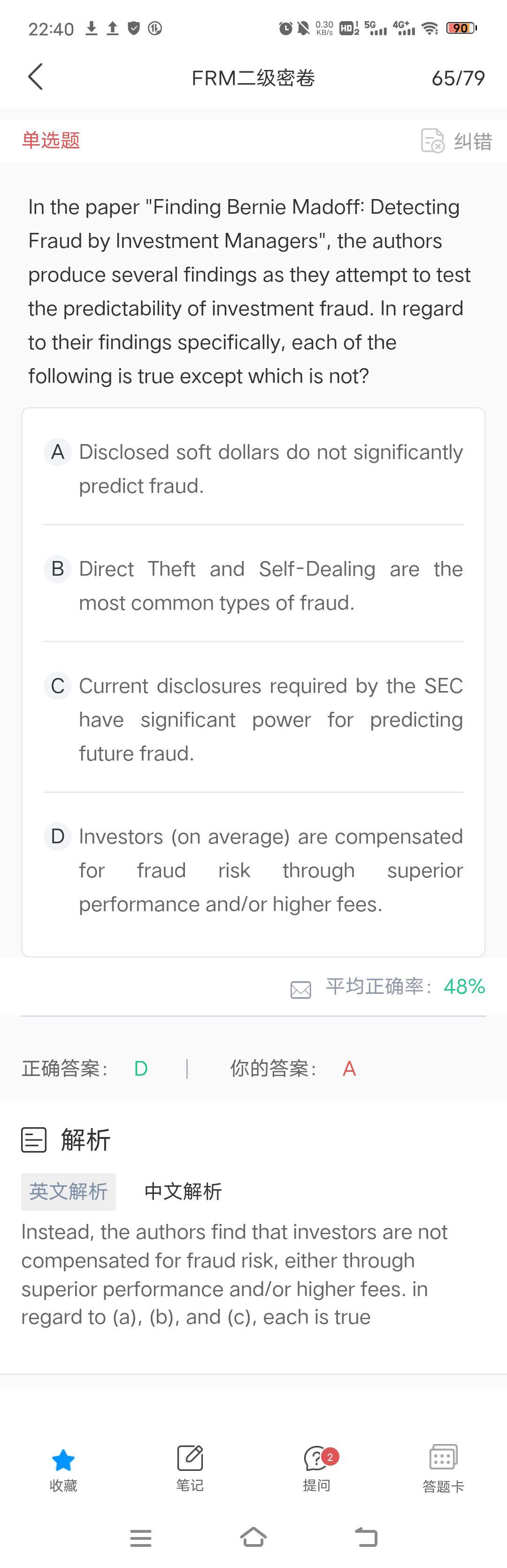Open the 答题卡 answer sheet
The height and width of the screenshot is (1568, 507).
tap(443, 1468)
